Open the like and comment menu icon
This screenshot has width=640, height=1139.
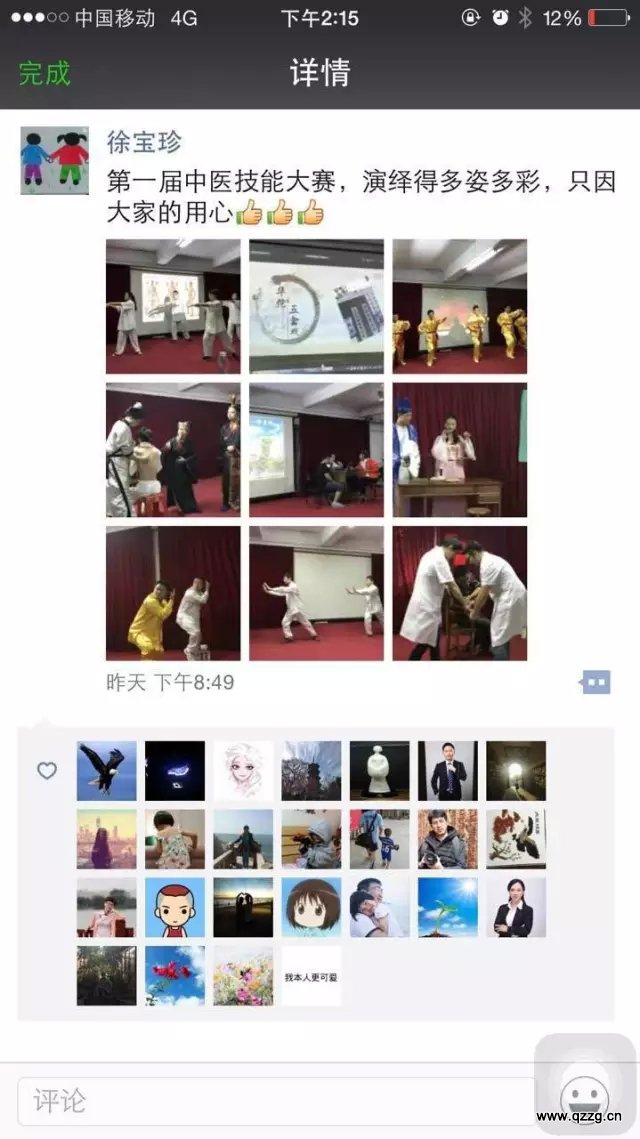(x=596, y=682)
